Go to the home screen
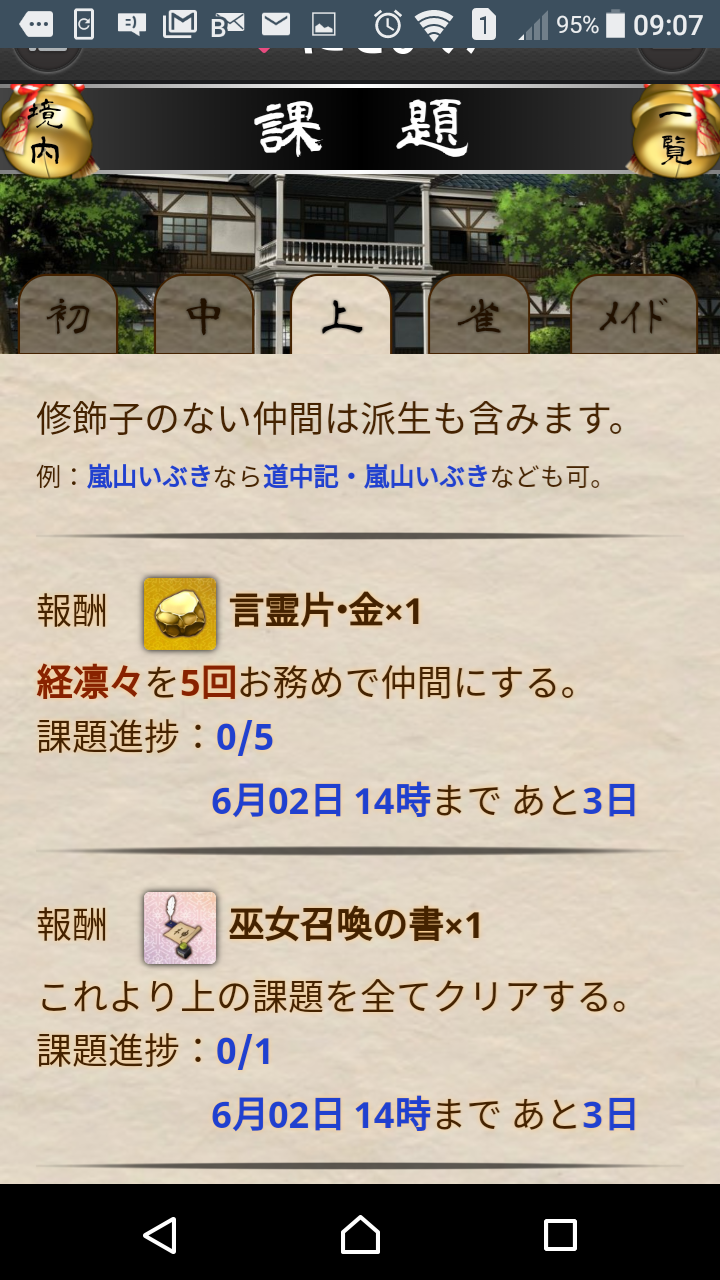This screenshot has width=720, height=1280. [x=360, y=1235]
